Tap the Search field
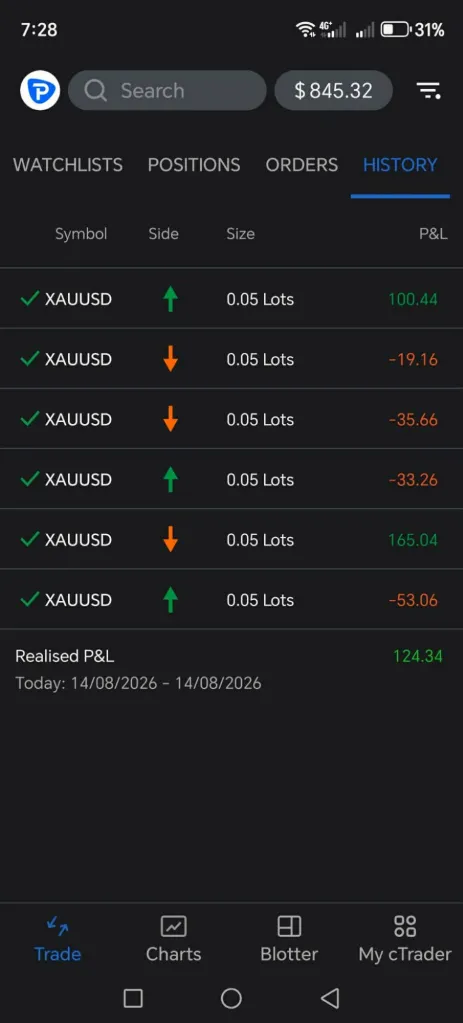 (167, 90)
